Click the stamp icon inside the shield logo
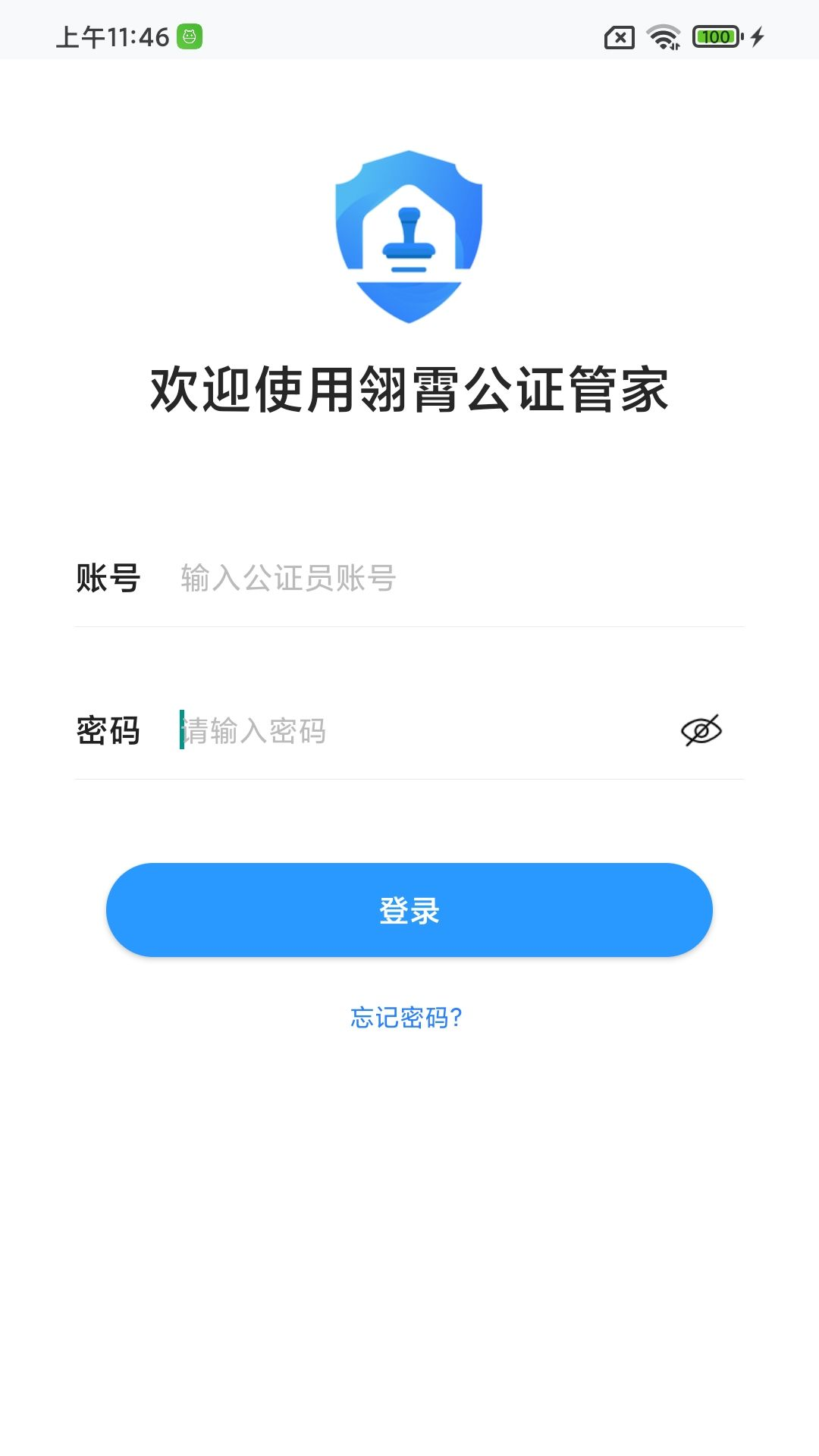 tap(409, 239)
